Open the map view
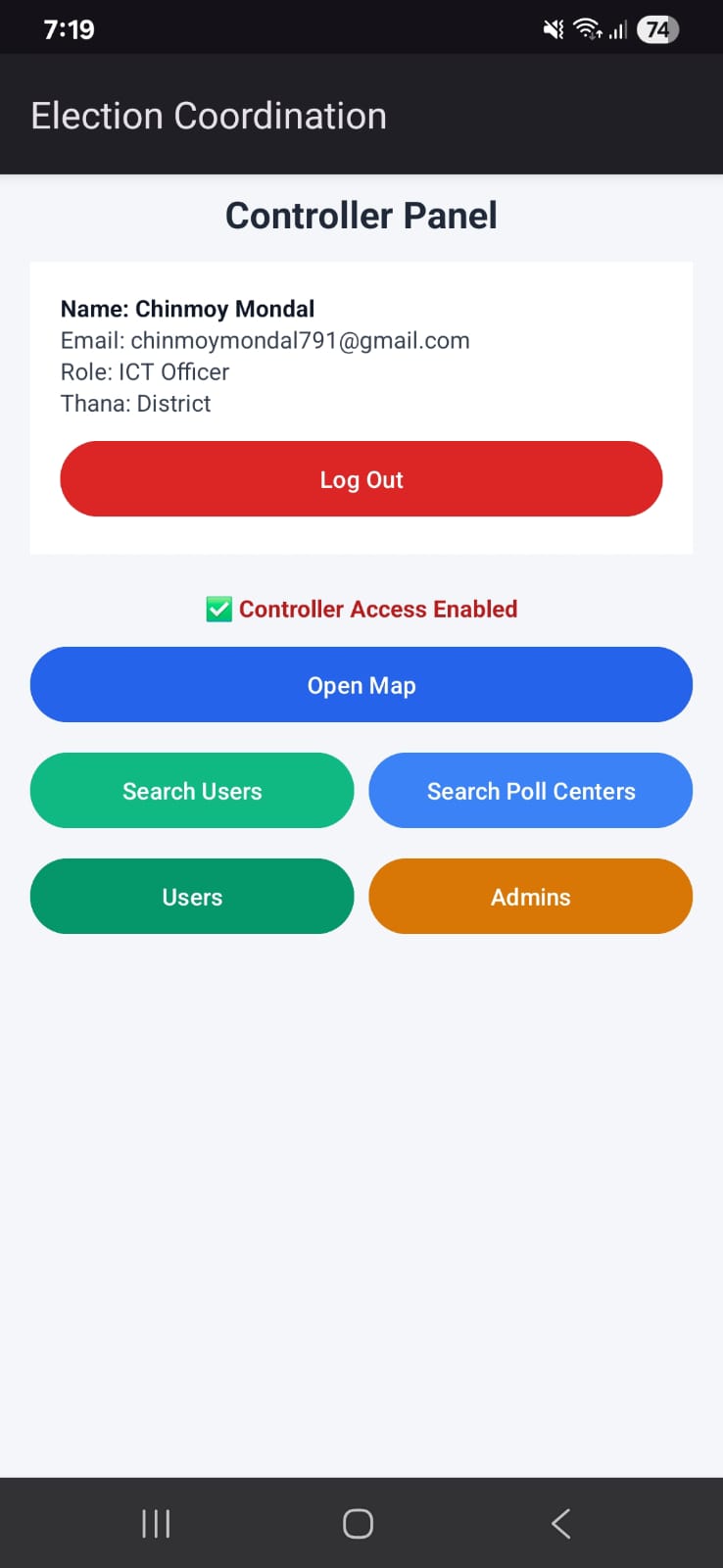Image resolution: width=723 pixels, height=1568 pixels. (x=361, y=685)
